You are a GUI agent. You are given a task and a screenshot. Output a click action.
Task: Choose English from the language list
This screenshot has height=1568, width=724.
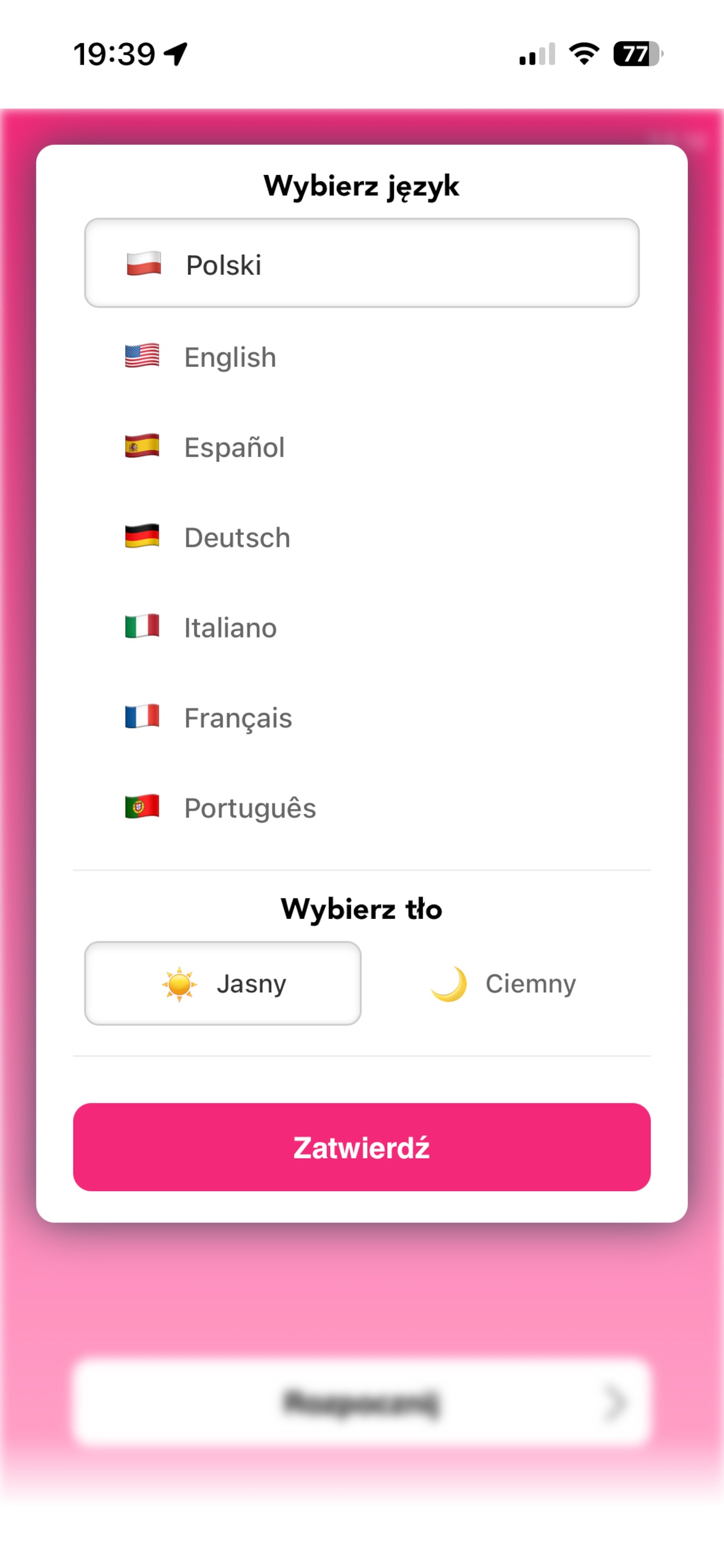click(x=361, y=356)
